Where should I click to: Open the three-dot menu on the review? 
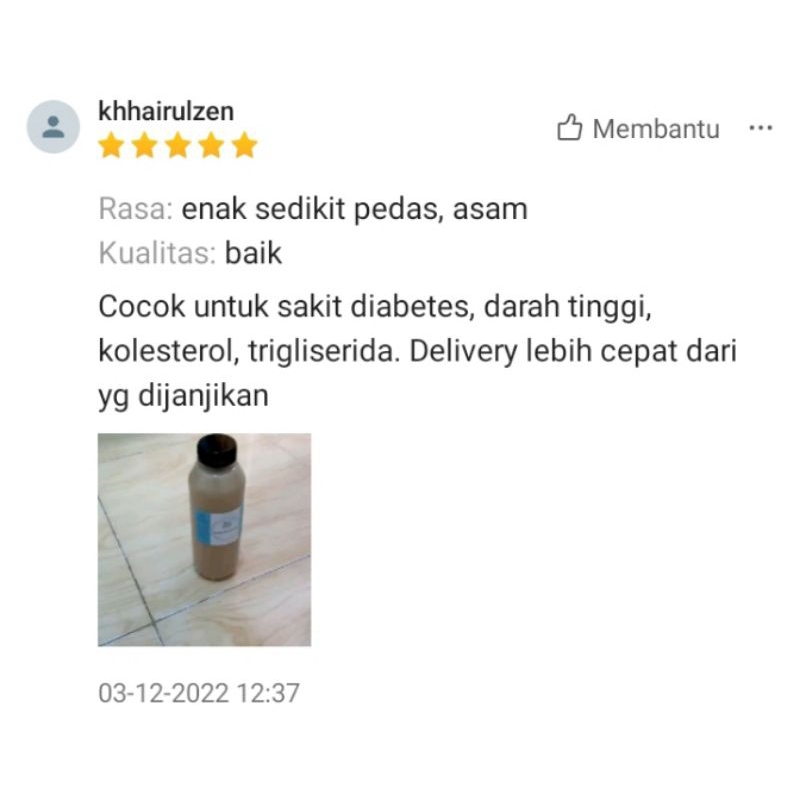click(761, 129)
